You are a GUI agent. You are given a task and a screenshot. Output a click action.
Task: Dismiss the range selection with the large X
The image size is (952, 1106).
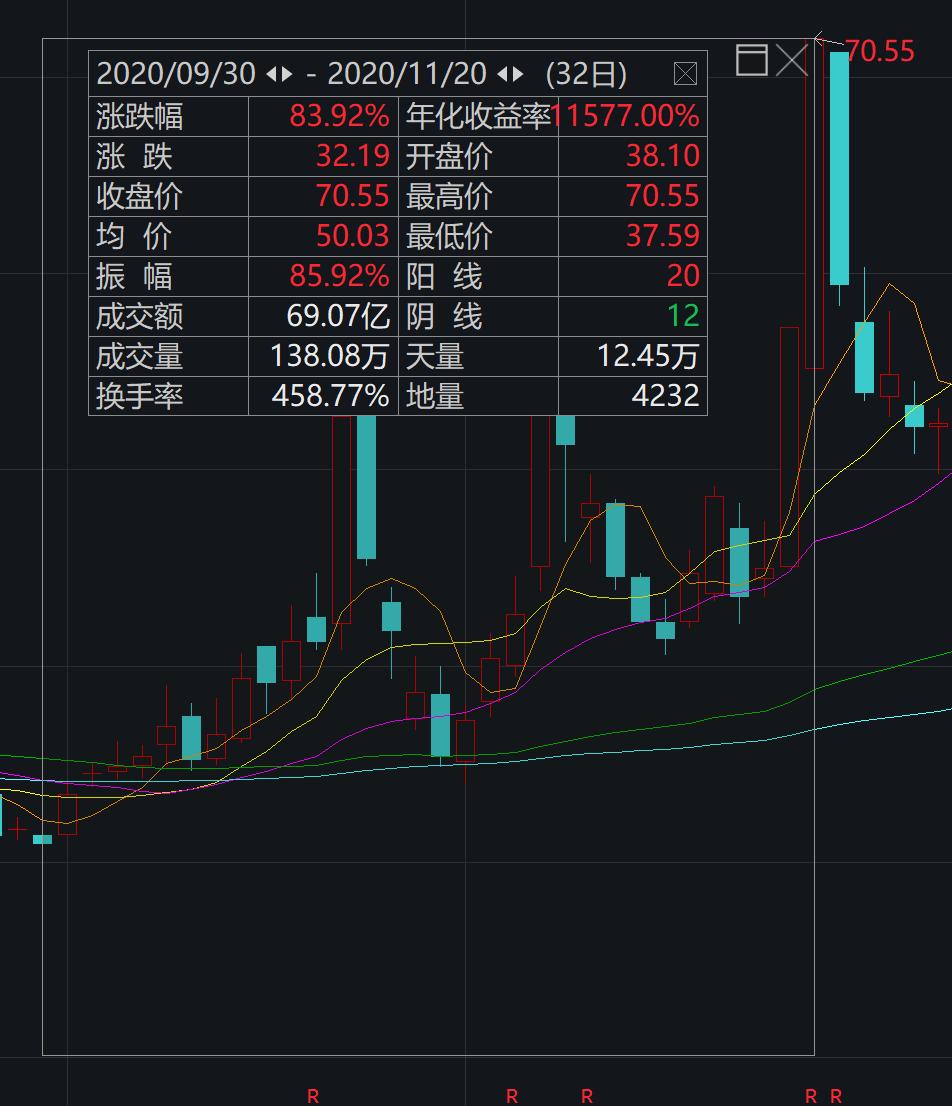click(792, 60)
